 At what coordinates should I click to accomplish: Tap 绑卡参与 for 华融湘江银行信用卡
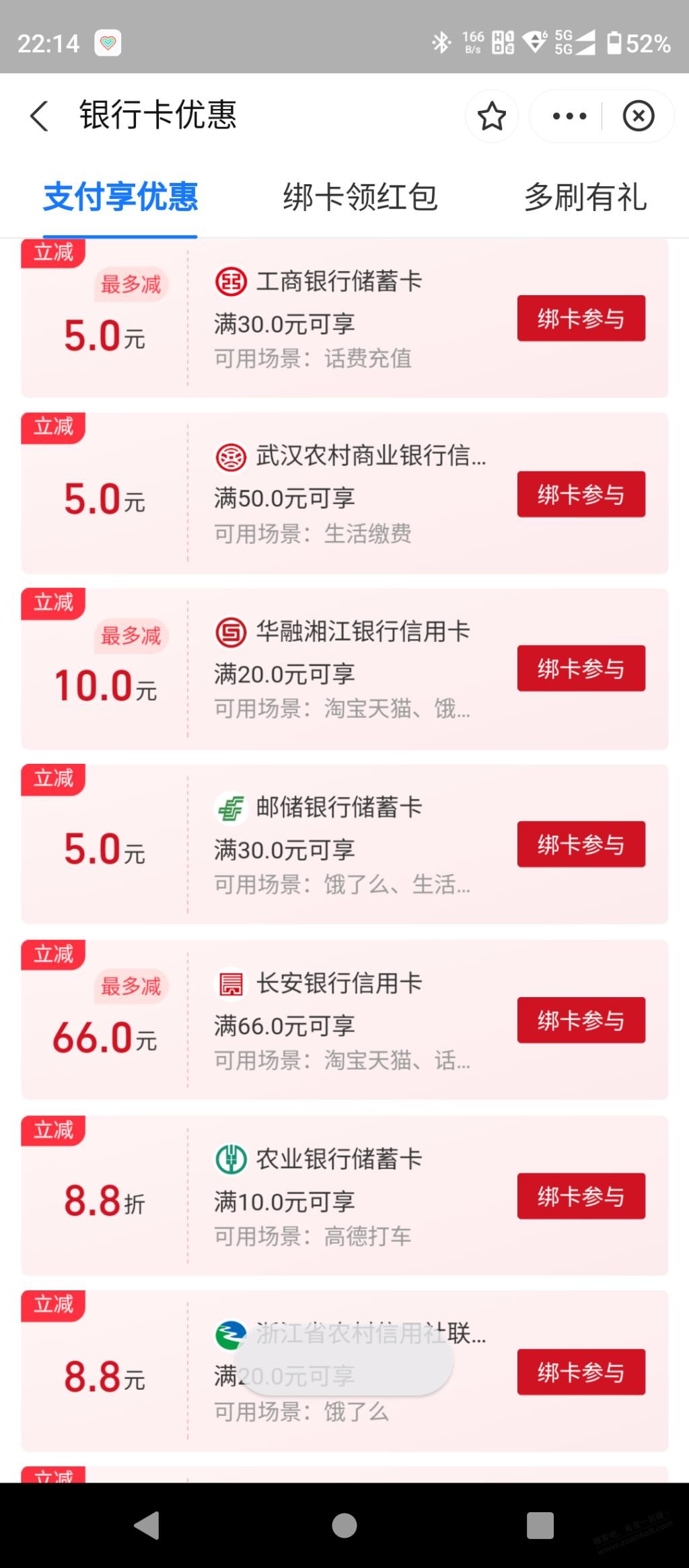point(581,668)
